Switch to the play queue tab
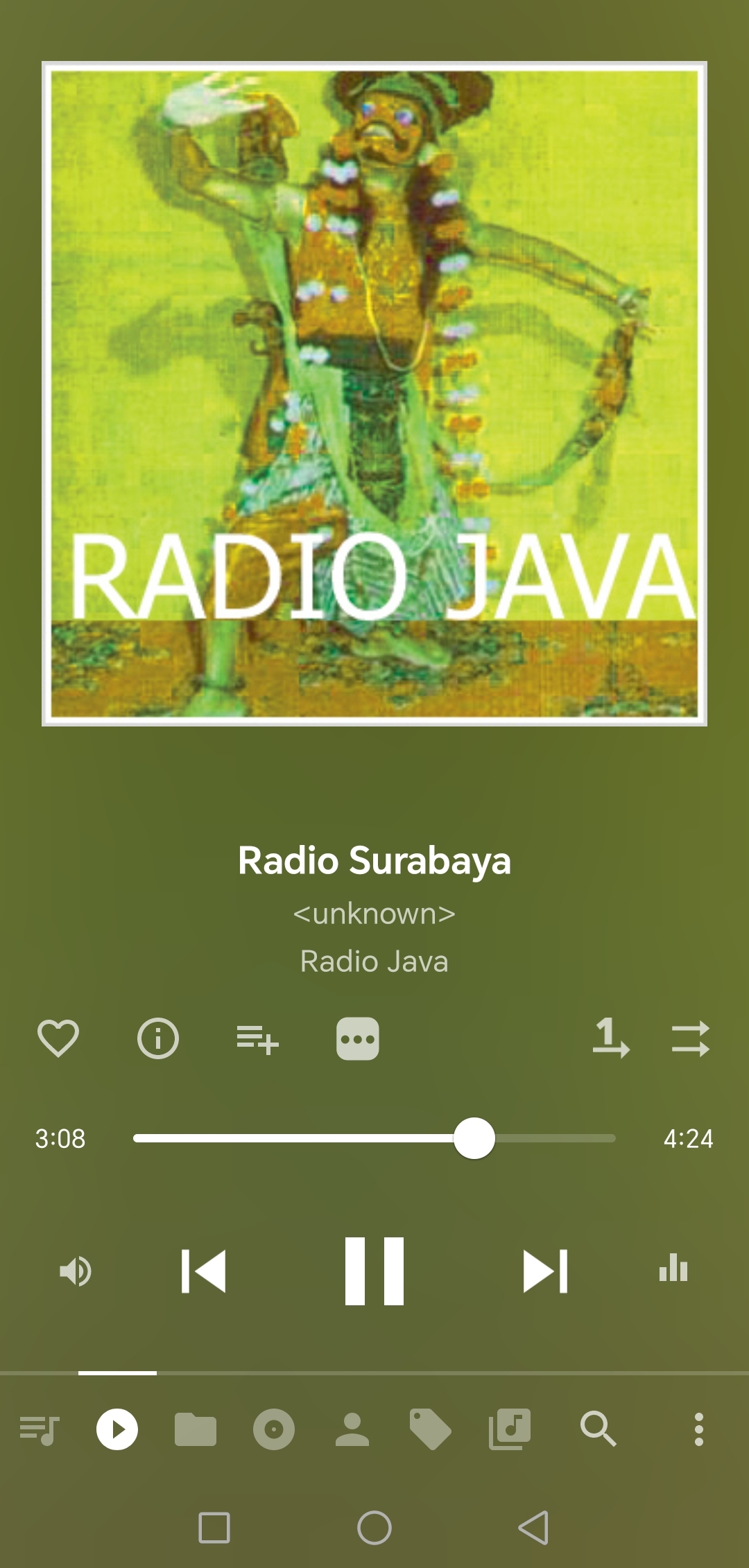Image resolution: width=749 pixels, height=1568 pixels. pyautogui.click(x=39, y=1429)
